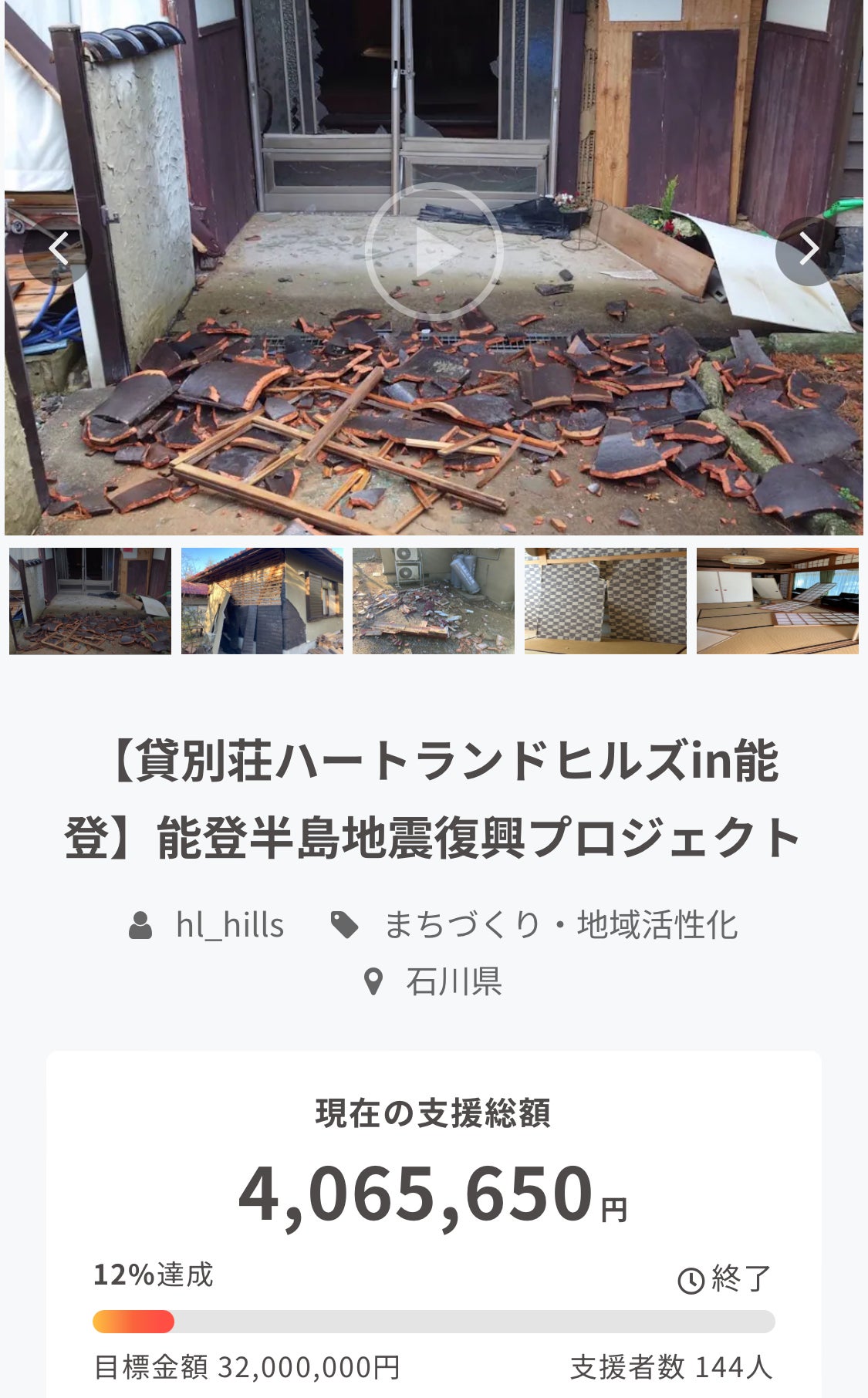Go to the previous gallery image
The width and height of the screenshot is (868, 1398).
click(x=58, y=249)
